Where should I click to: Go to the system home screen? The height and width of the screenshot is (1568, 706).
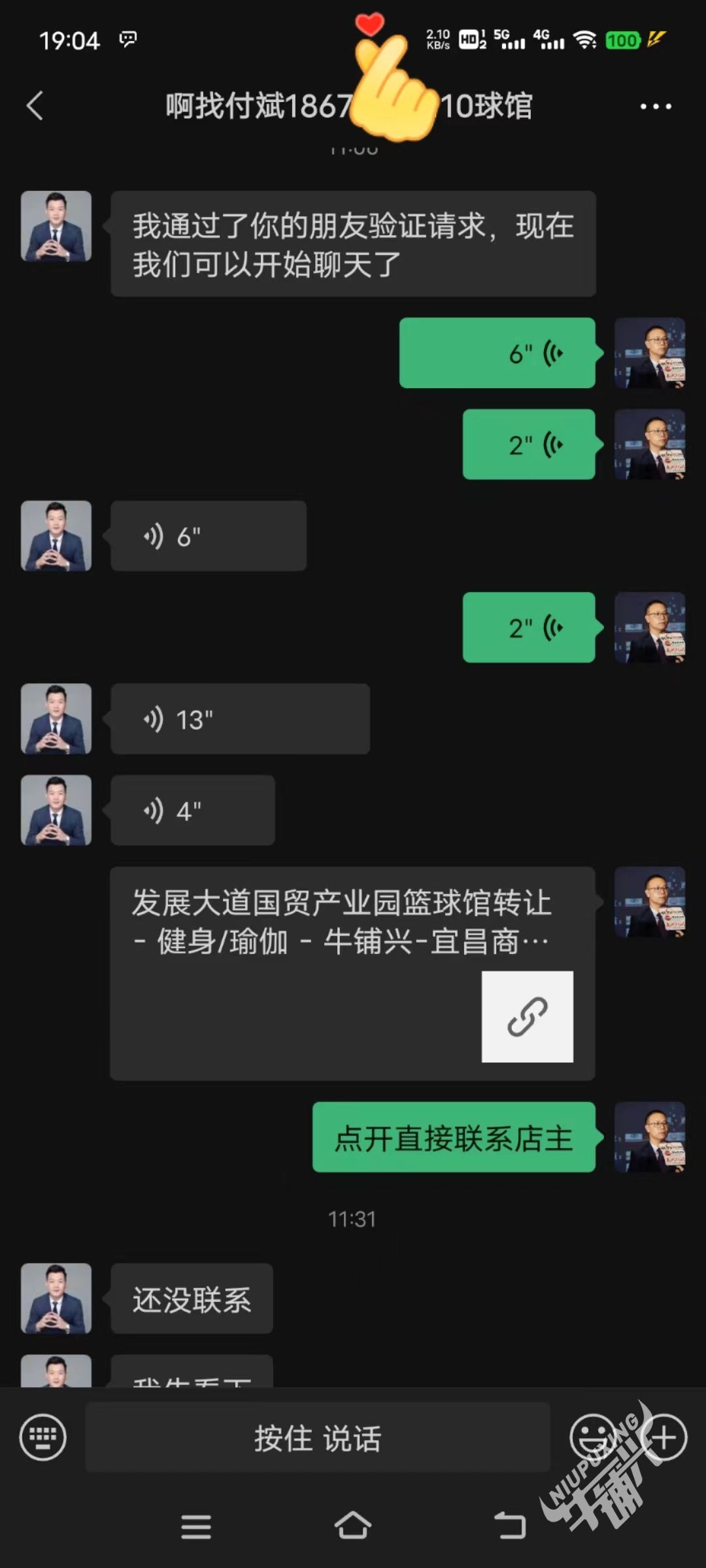click(353, 1526)
